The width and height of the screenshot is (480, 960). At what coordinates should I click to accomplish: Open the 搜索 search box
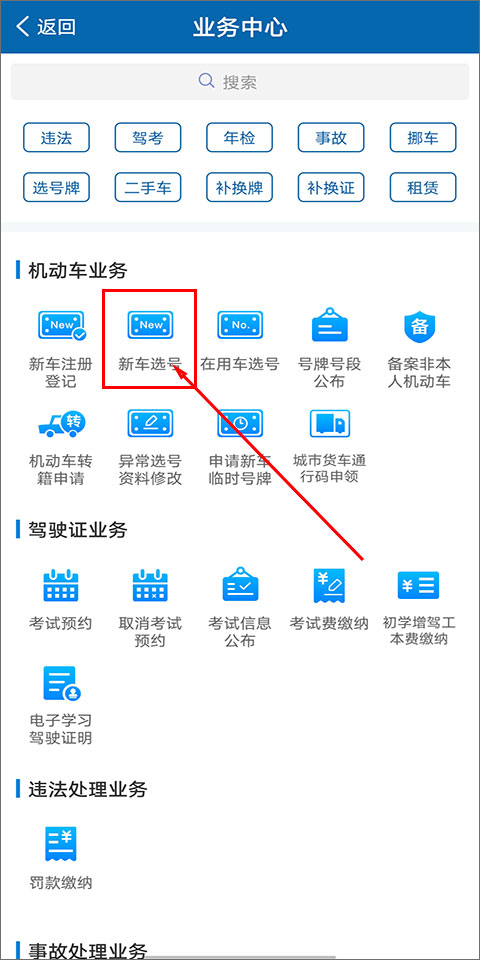240,81
